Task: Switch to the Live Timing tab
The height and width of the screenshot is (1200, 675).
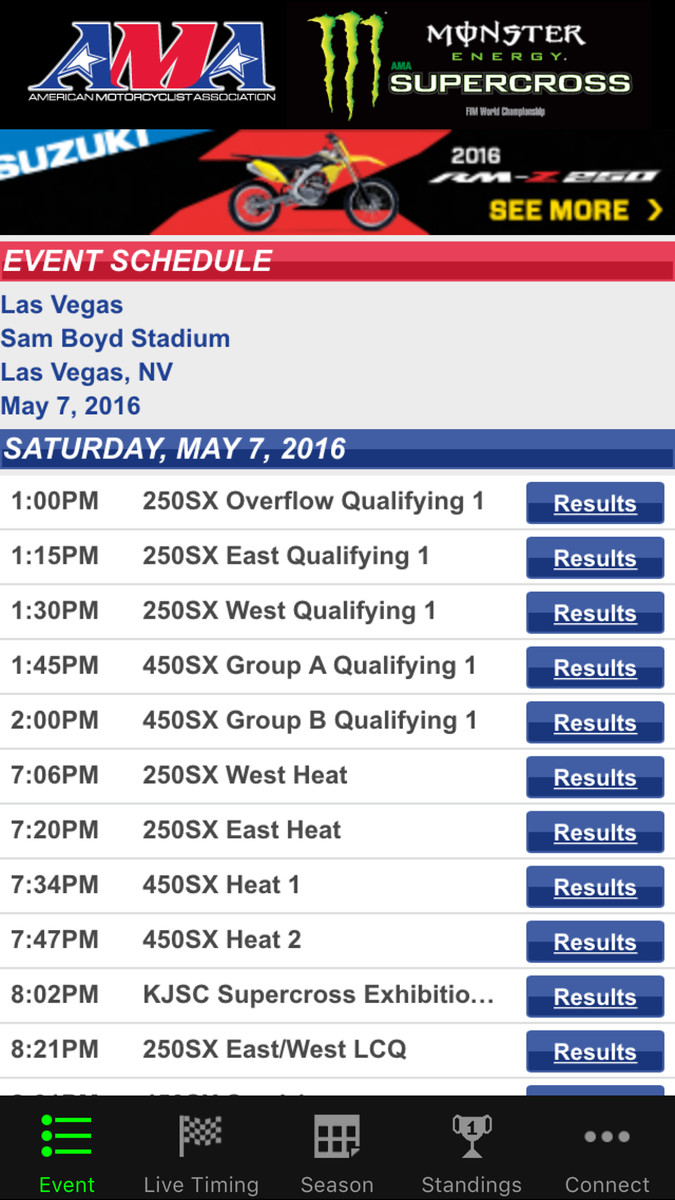Action: pos(201,1153)
